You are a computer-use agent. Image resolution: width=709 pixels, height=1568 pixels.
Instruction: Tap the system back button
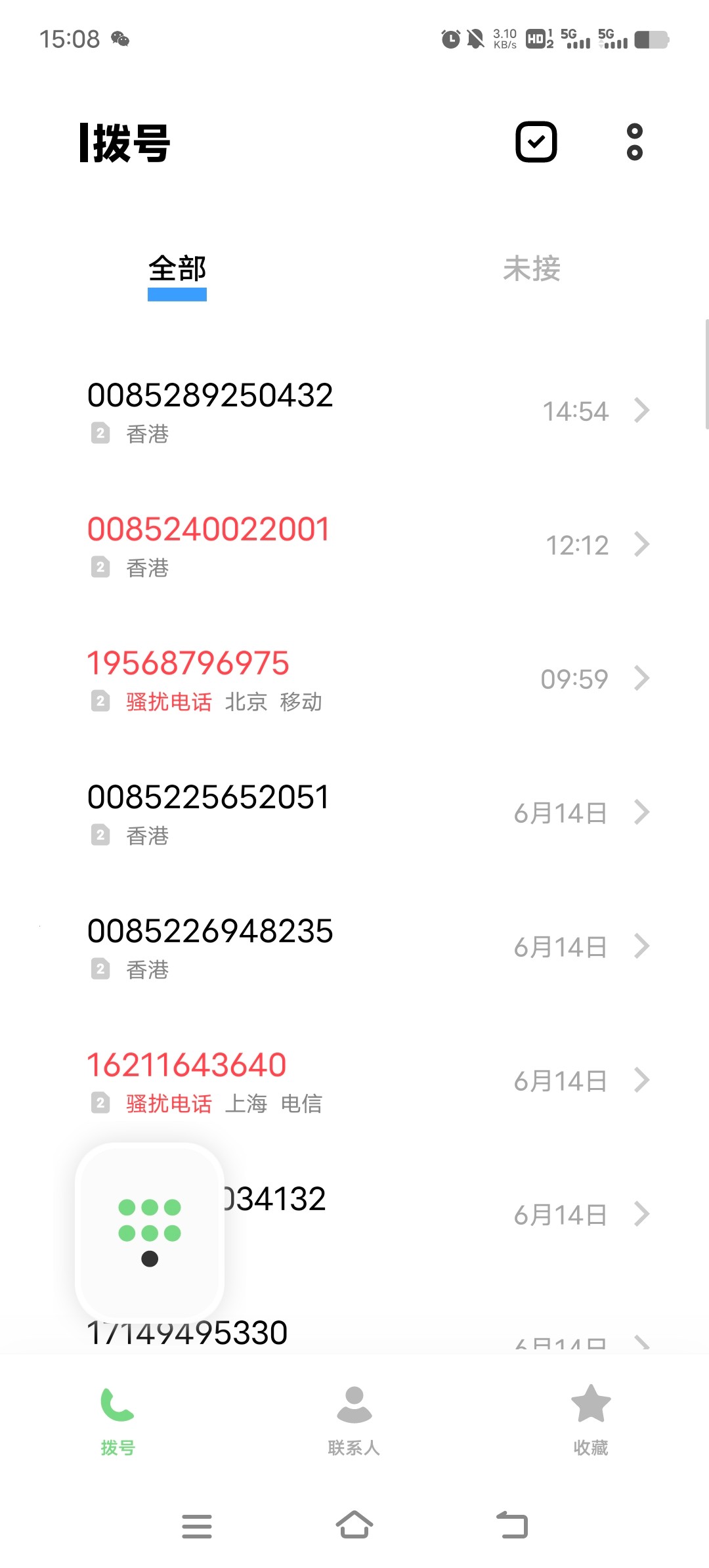pos(512,1525)
